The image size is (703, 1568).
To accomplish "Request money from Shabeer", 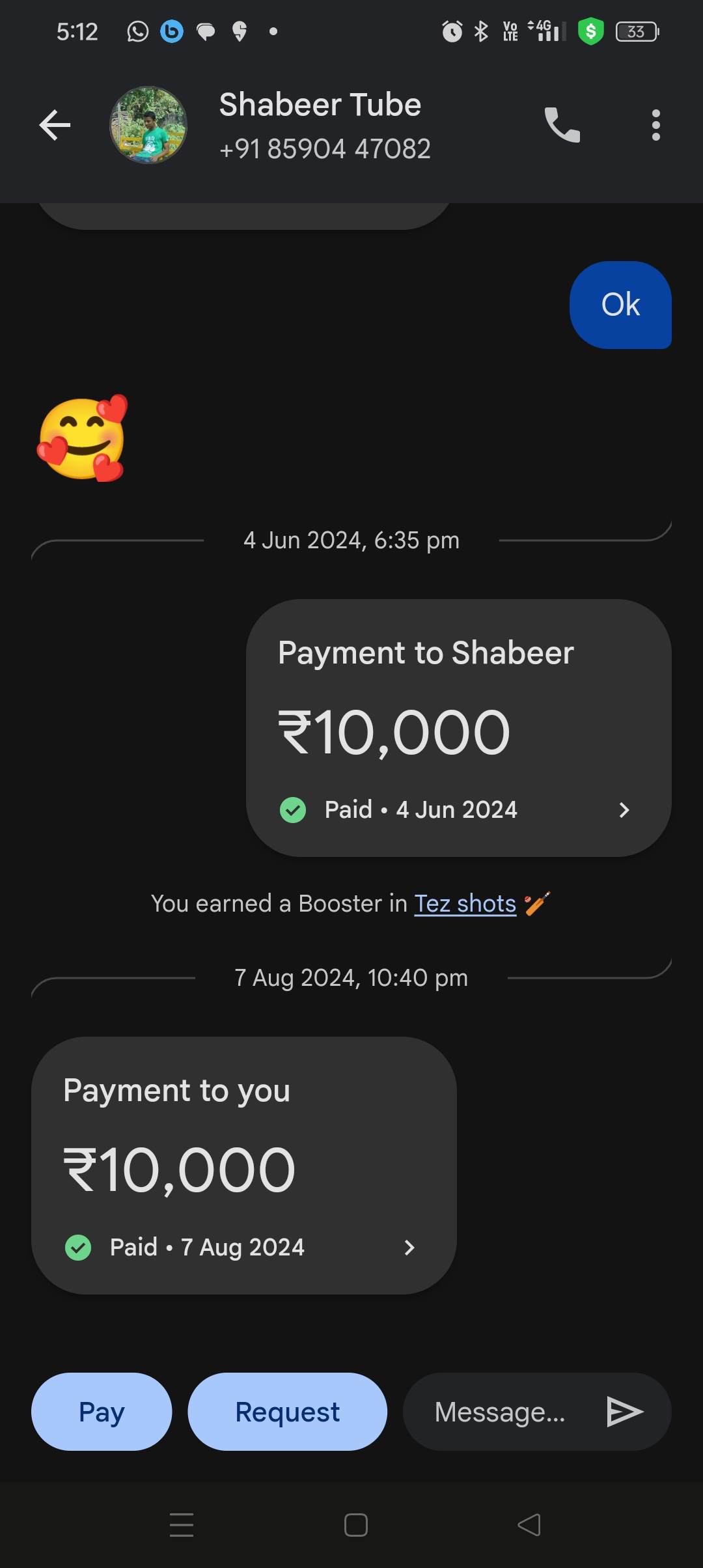I will [287, 1412].
